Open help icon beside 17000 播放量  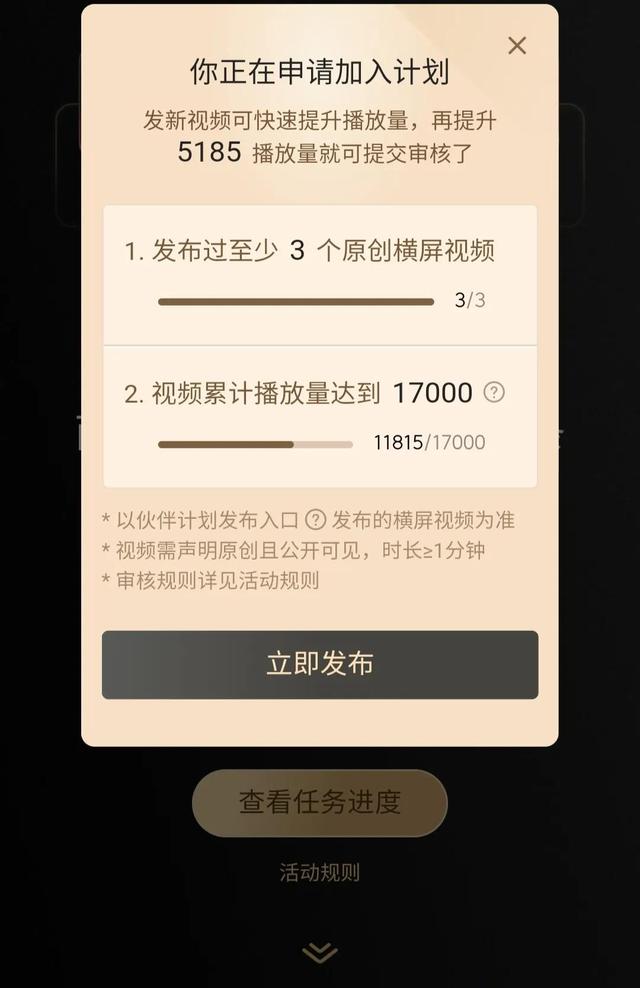pos(494,392)
